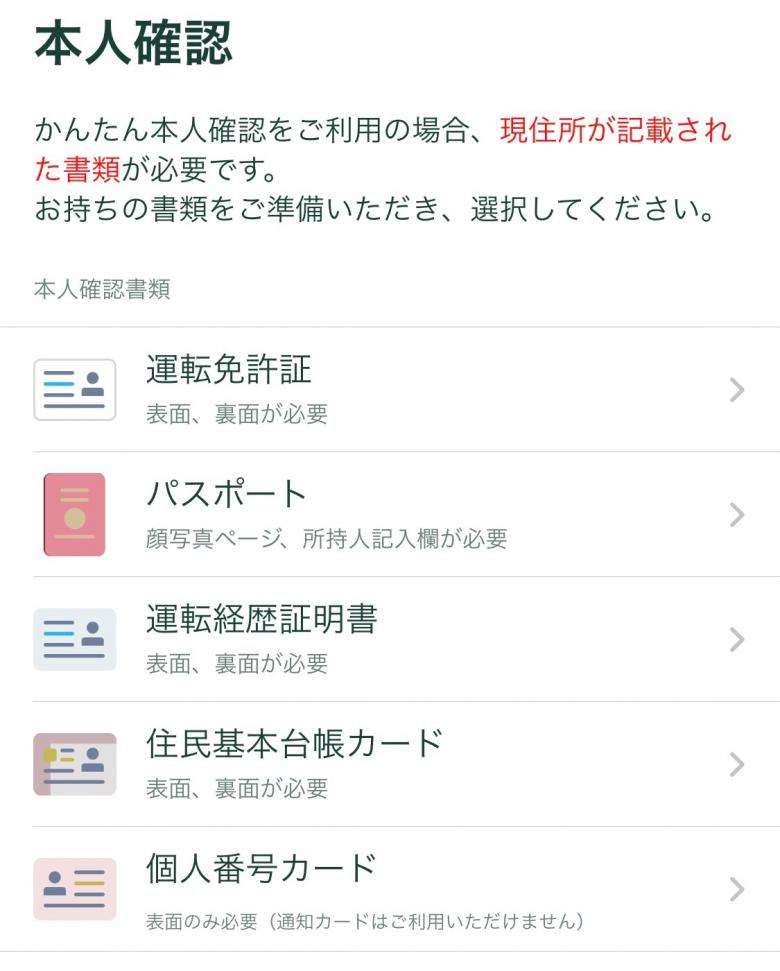Expand the 住民基本台帳カード chevron
Image resolution: width=780 pixels, height=971 pixels.
coord(736,763)
